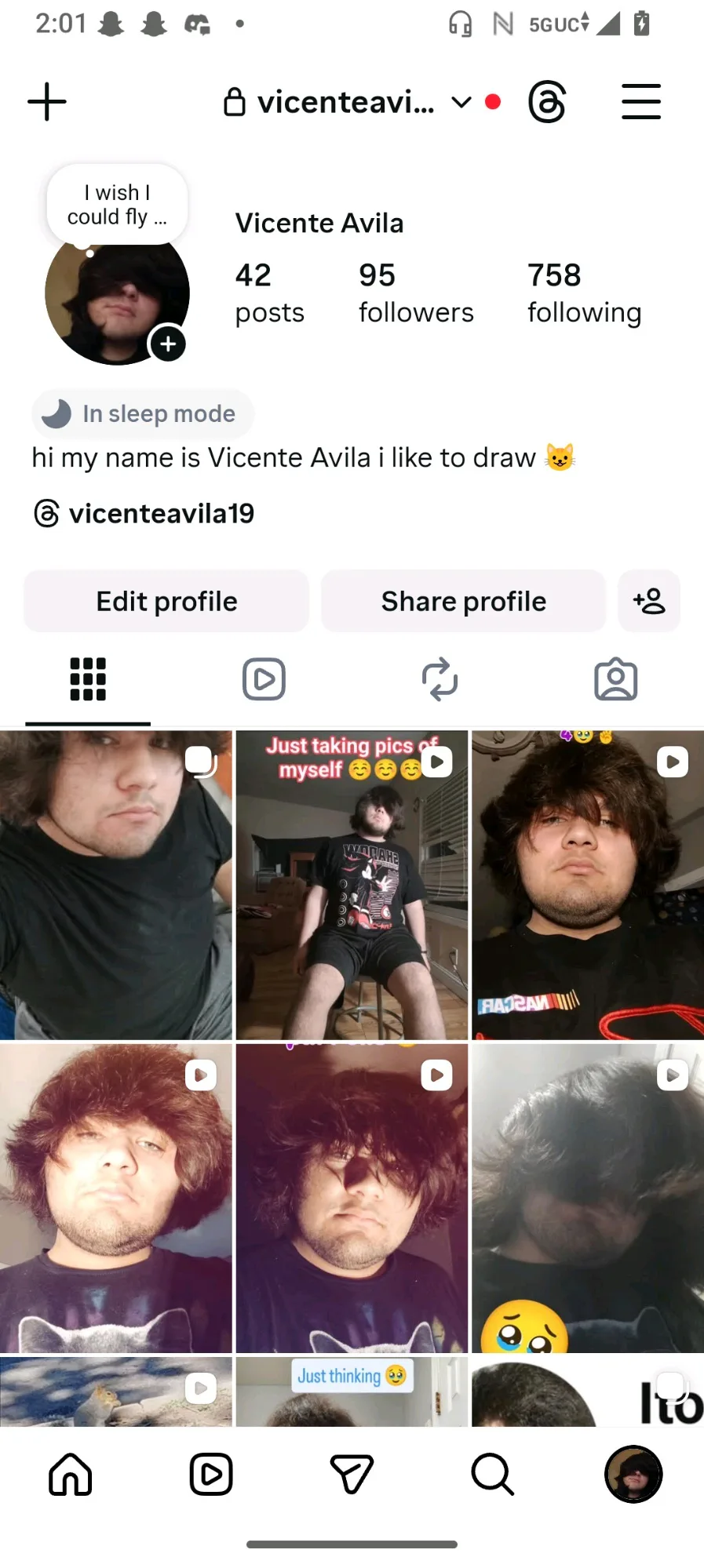The image size is (704, 1568).
Task: Switch to the reposts tab
Action: point(440,679)
